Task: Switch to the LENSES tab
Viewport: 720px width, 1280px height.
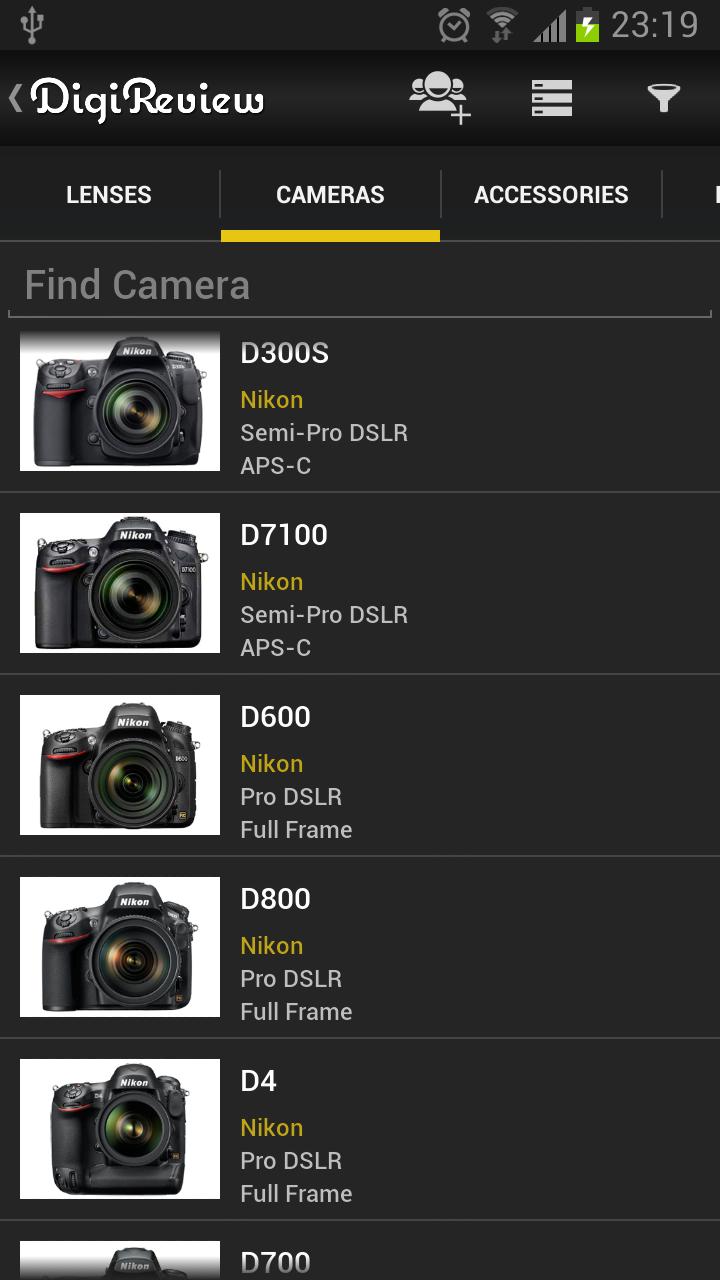Action: click(108, 194)
